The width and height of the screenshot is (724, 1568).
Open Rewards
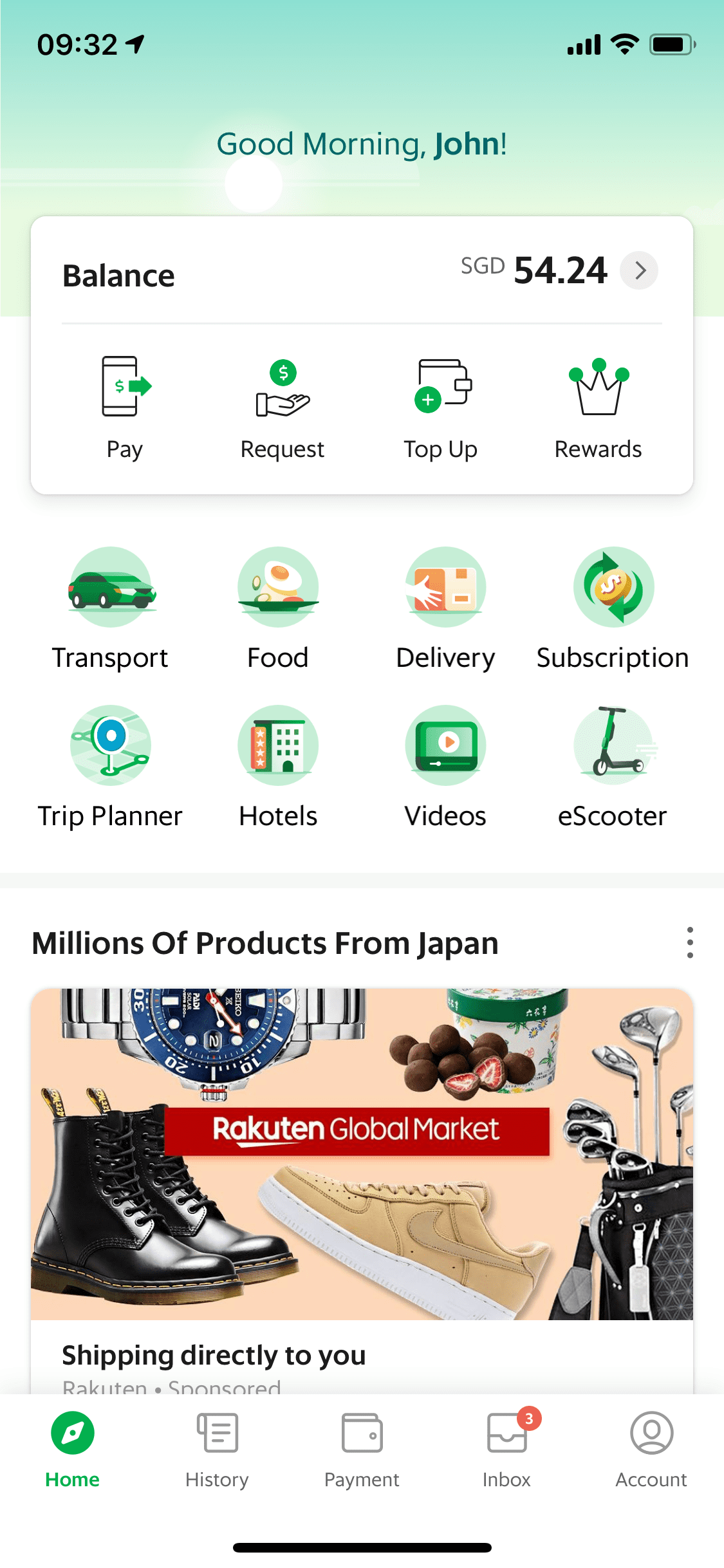tap(599, 408)
